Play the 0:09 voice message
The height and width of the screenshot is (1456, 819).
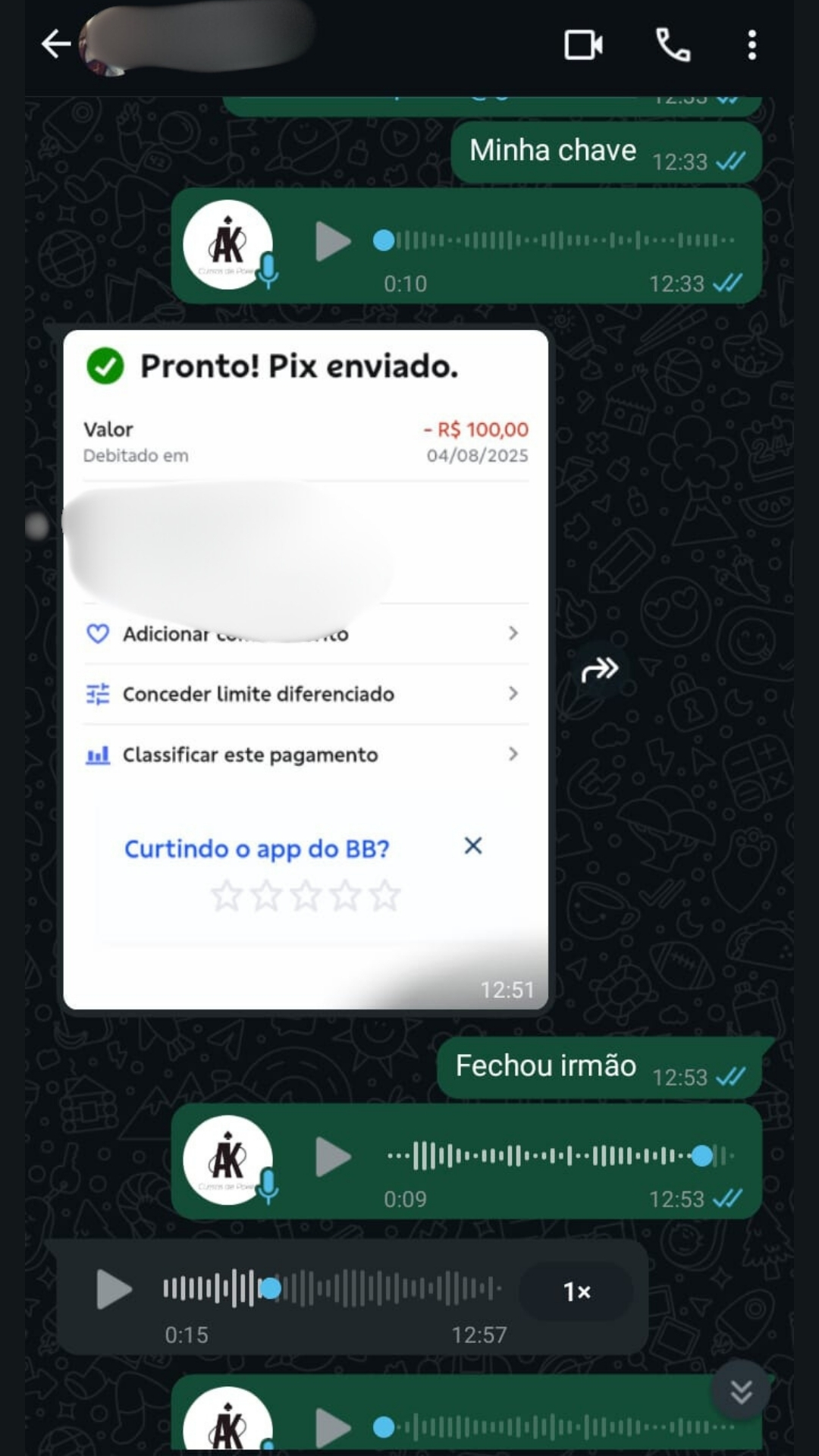(333, 1157)
